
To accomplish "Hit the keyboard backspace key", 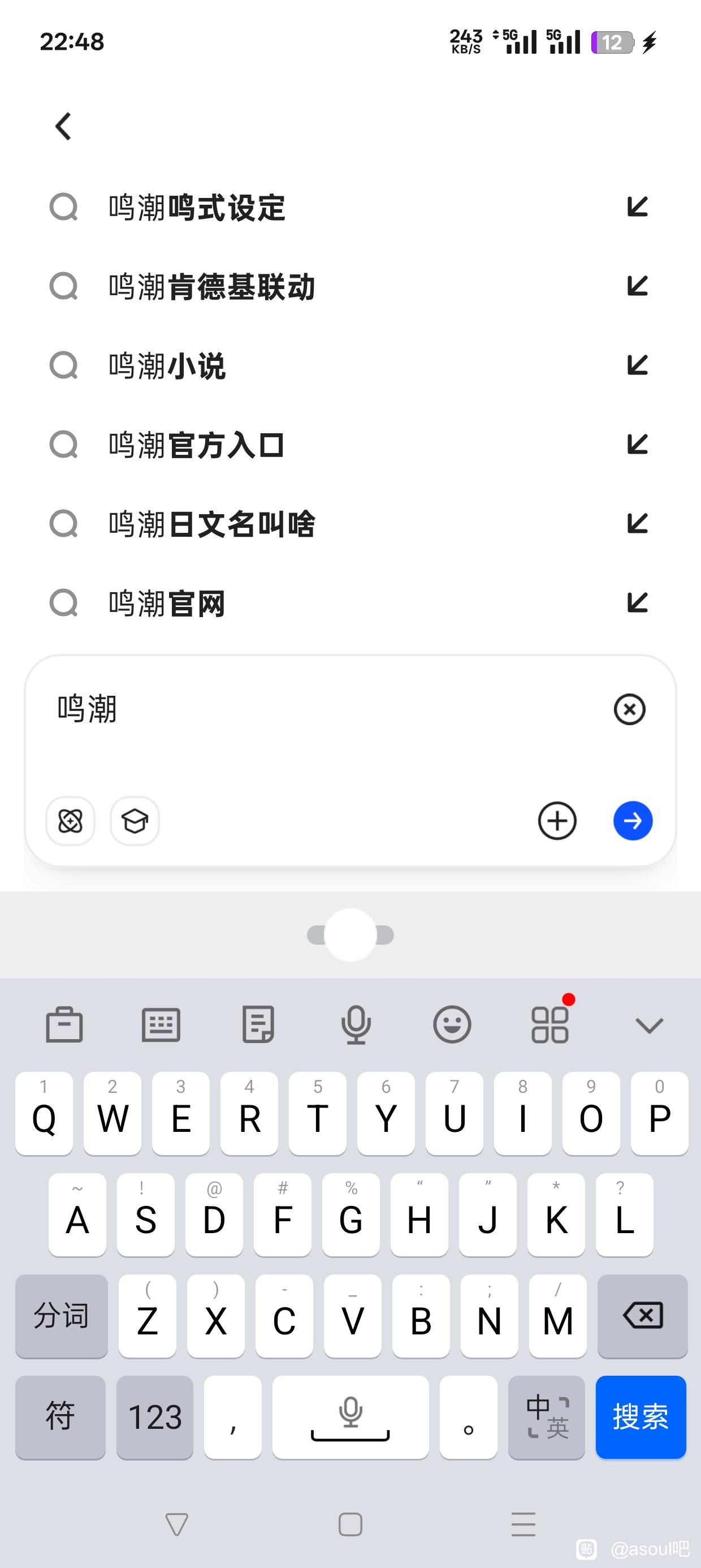I will click(643, 1316).
